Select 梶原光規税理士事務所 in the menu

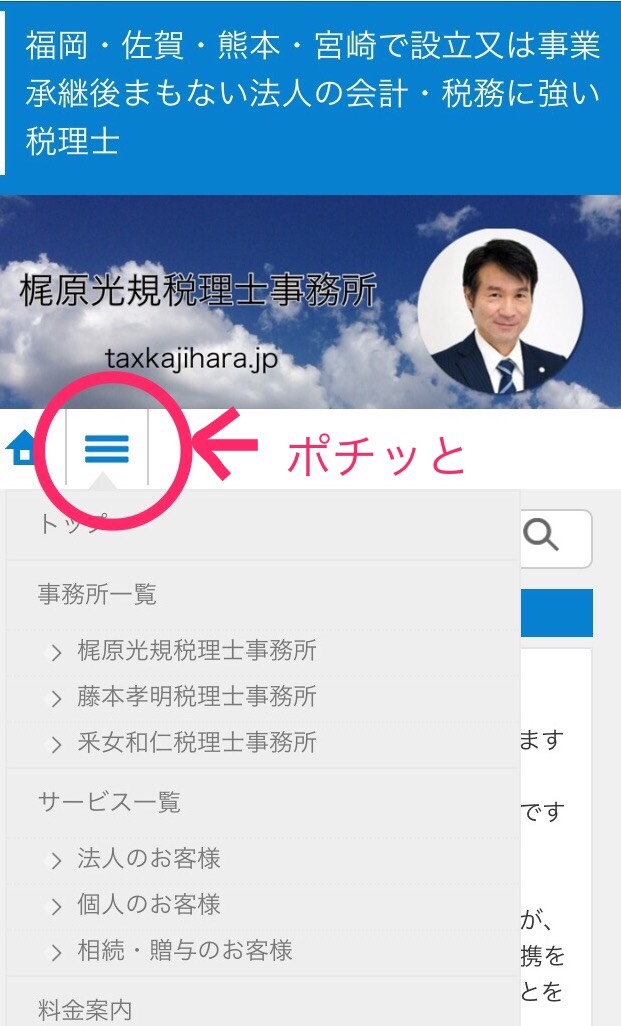click(x=196, y=651)
